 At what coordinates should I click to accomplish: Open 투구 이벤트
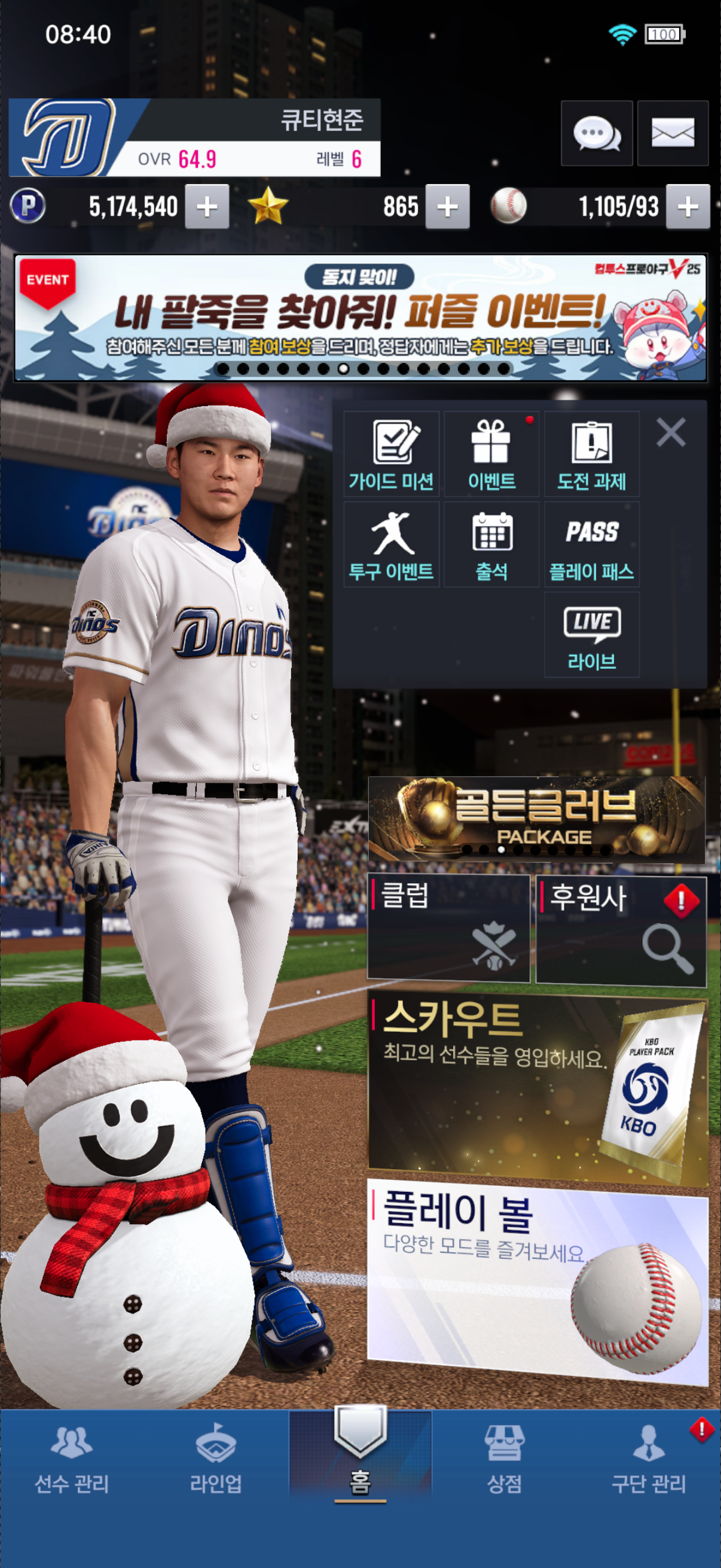coord(391,545)
